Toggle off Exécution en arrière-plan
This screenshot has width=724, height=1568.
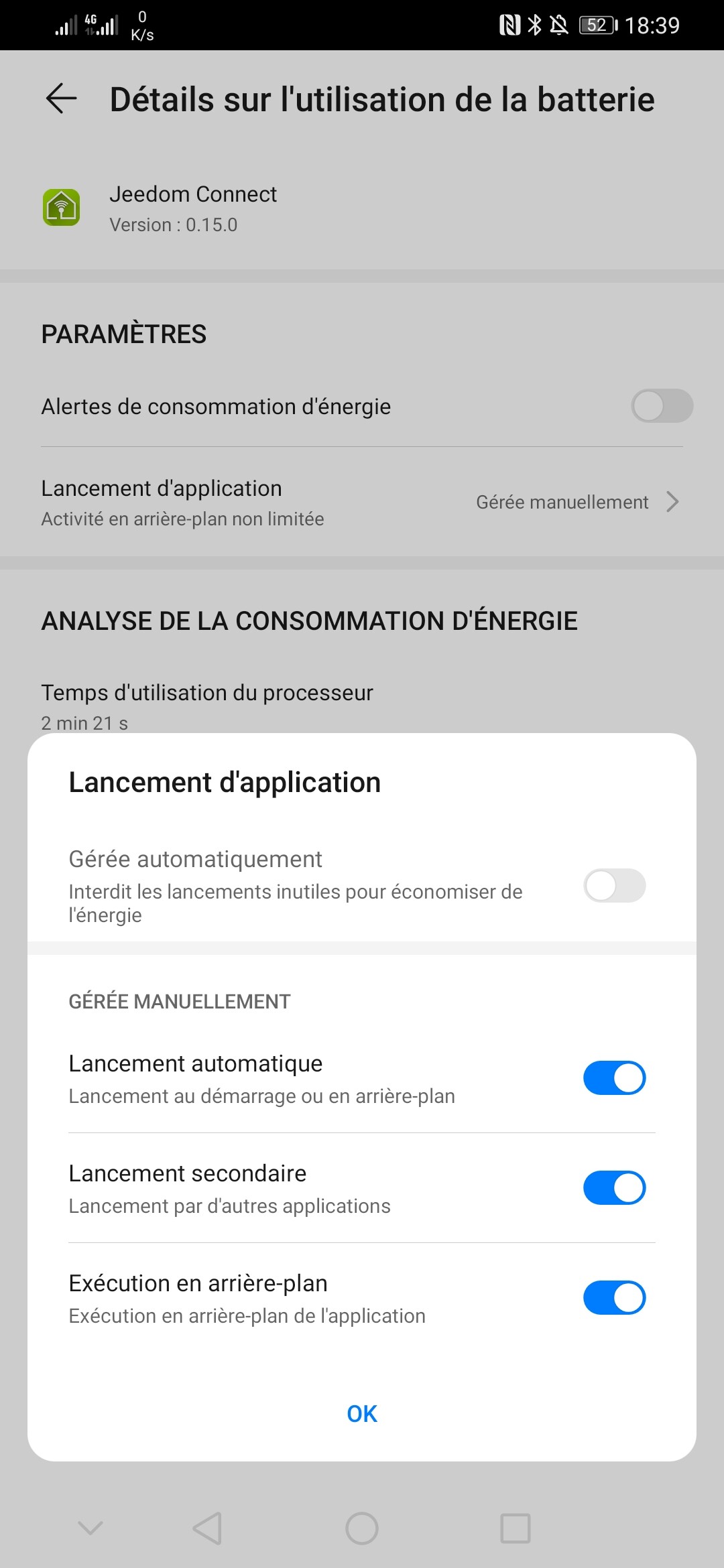(x=614, y=1297)
